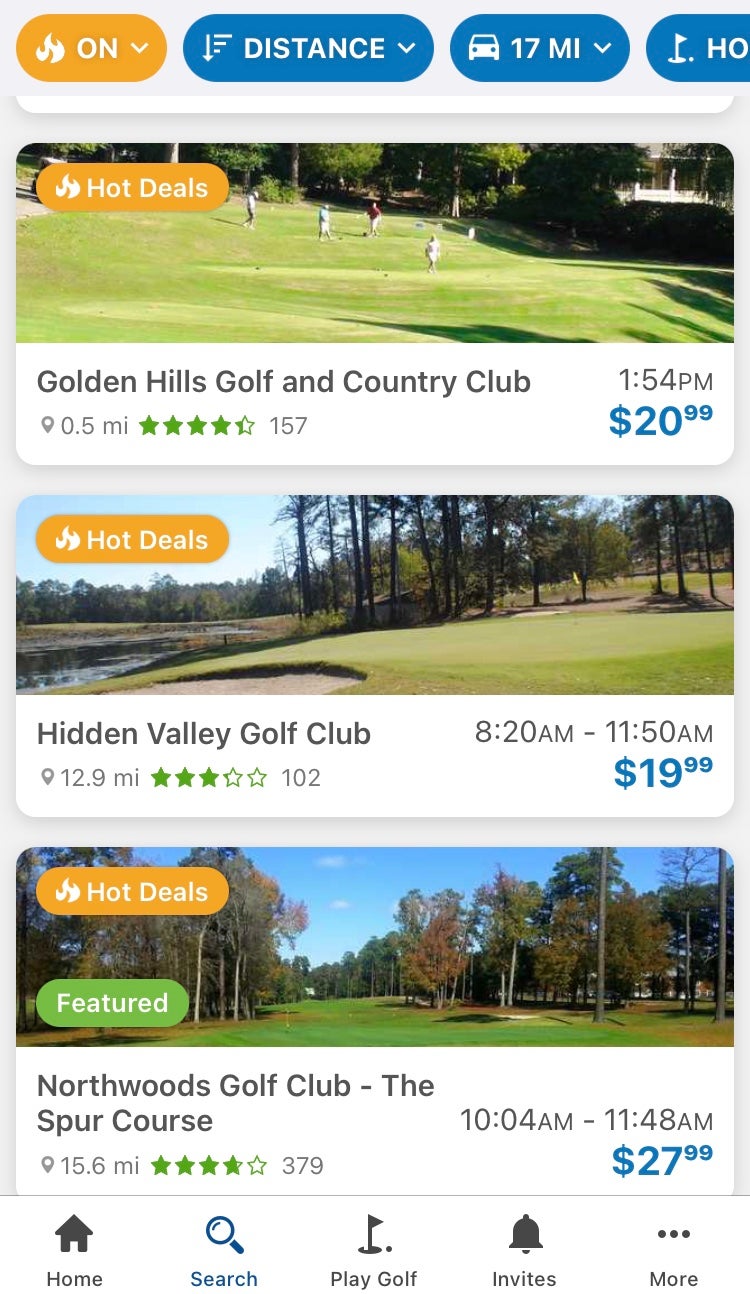Change the 17 MI driving radius
The image size is (750, 1294).
[540, 48]
